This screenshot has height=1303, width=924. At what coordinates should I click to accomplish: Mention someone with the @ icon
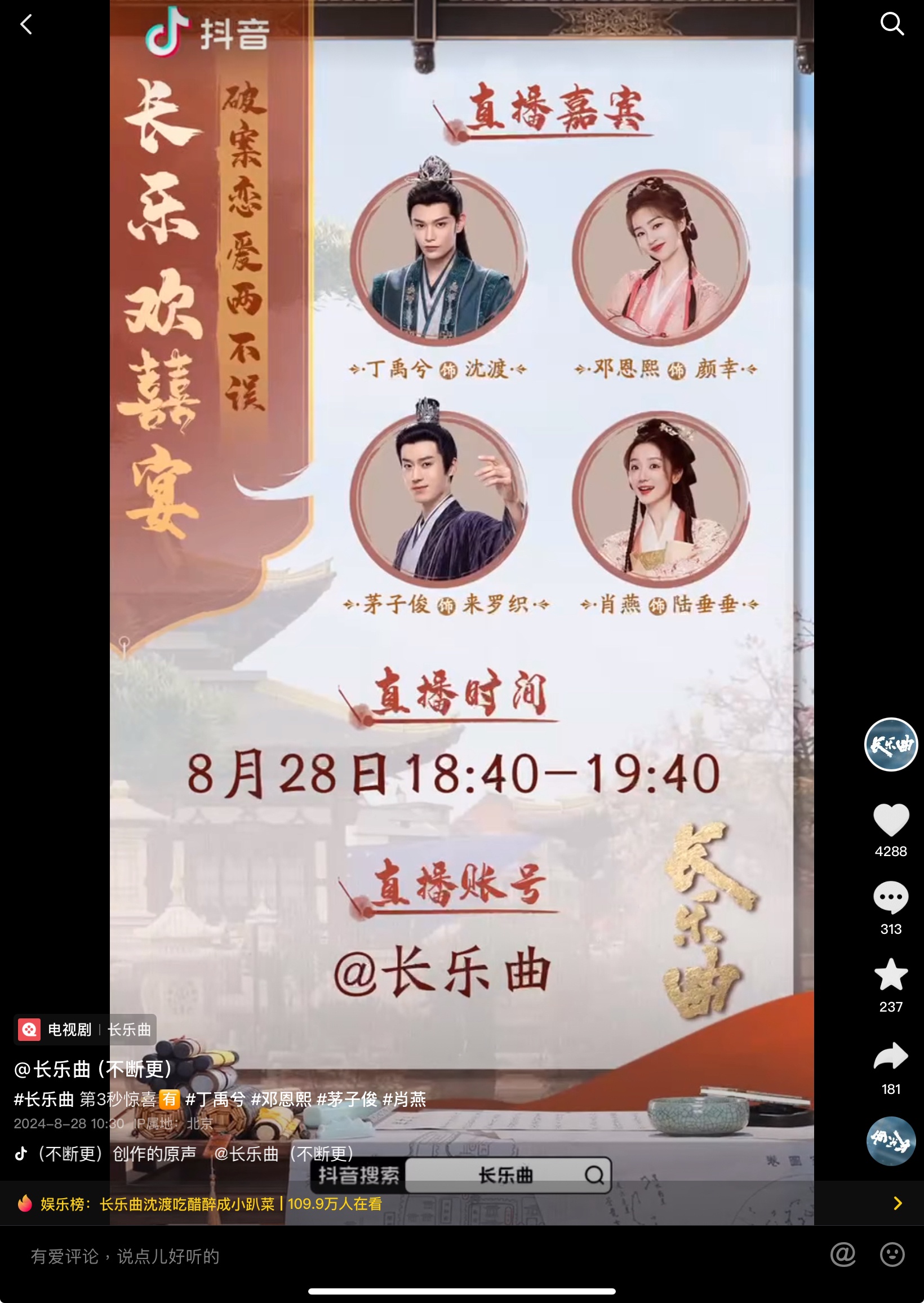click(x=843, y=1255)
